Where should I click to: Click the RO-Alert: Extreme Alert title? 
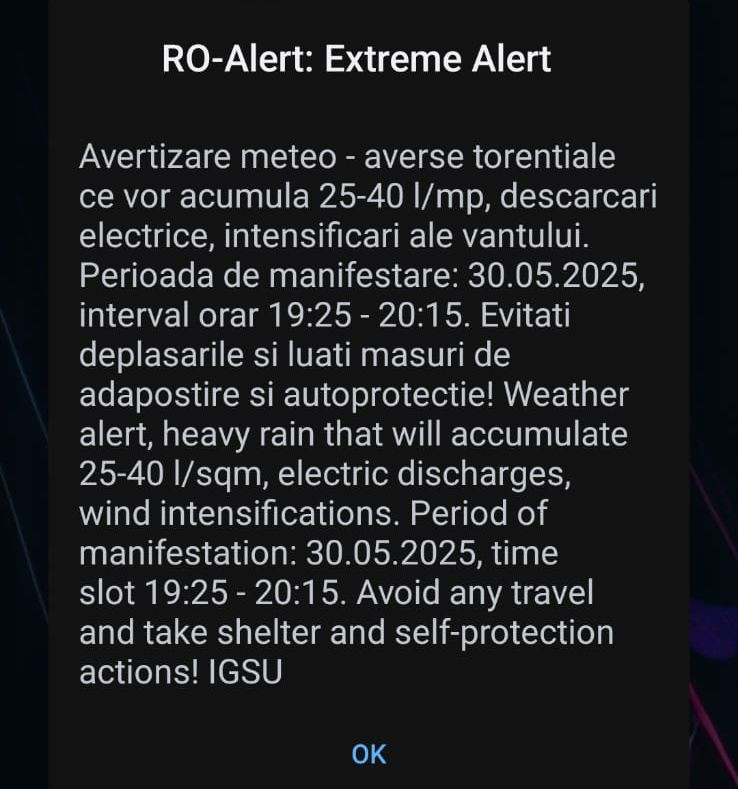(355, 58)
